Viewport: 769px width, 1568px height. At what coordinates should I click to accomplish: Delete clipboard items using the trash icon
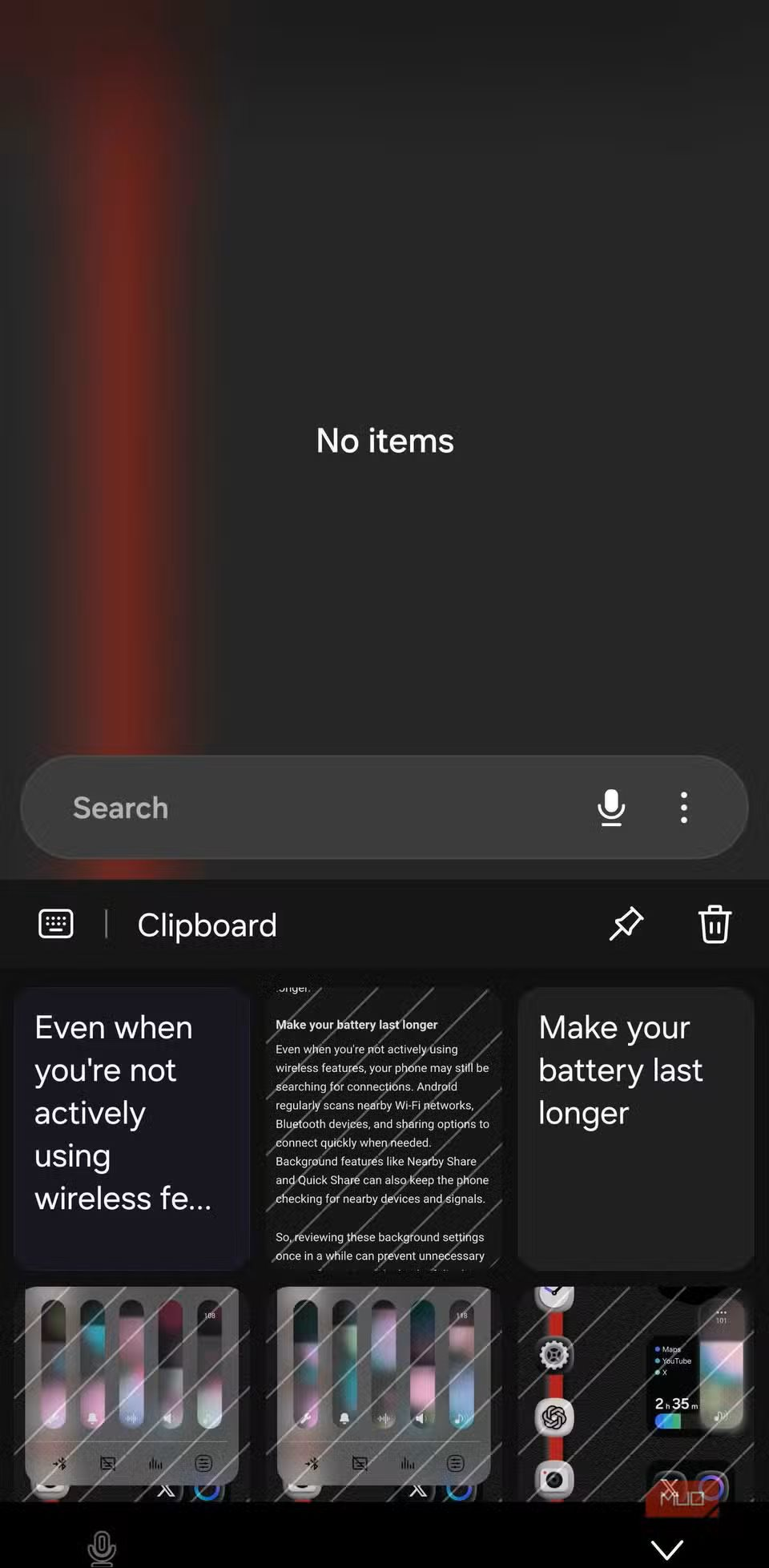714,923
